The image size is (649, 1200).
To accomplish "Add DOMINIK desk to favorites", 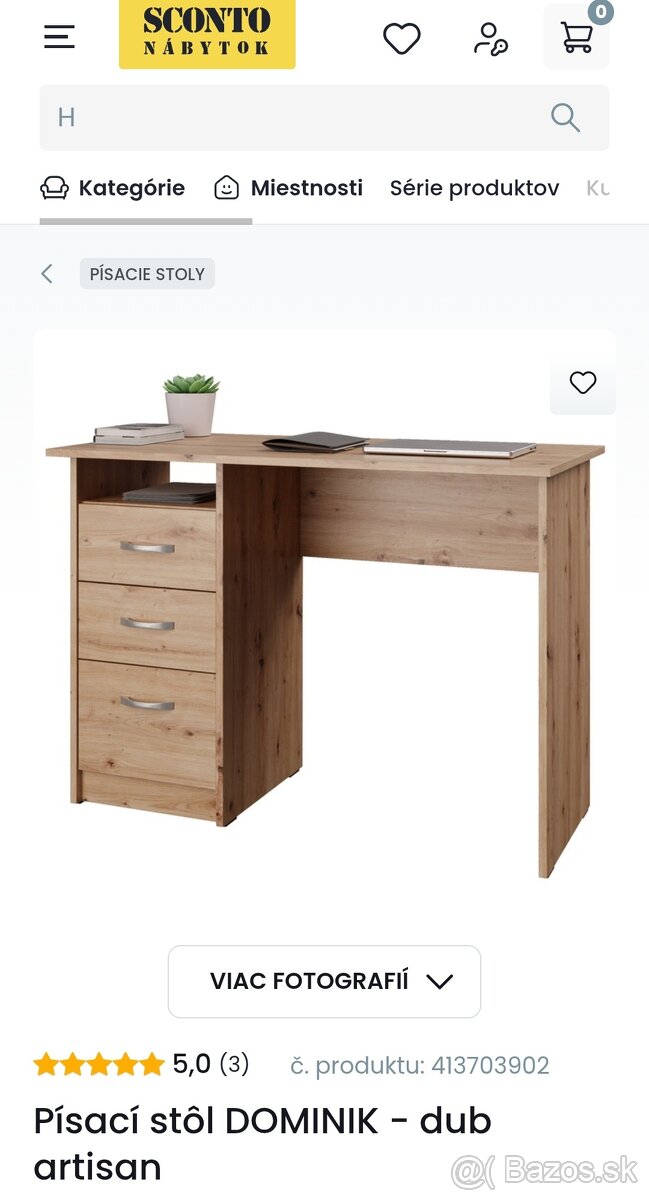I will click(582, 382).
